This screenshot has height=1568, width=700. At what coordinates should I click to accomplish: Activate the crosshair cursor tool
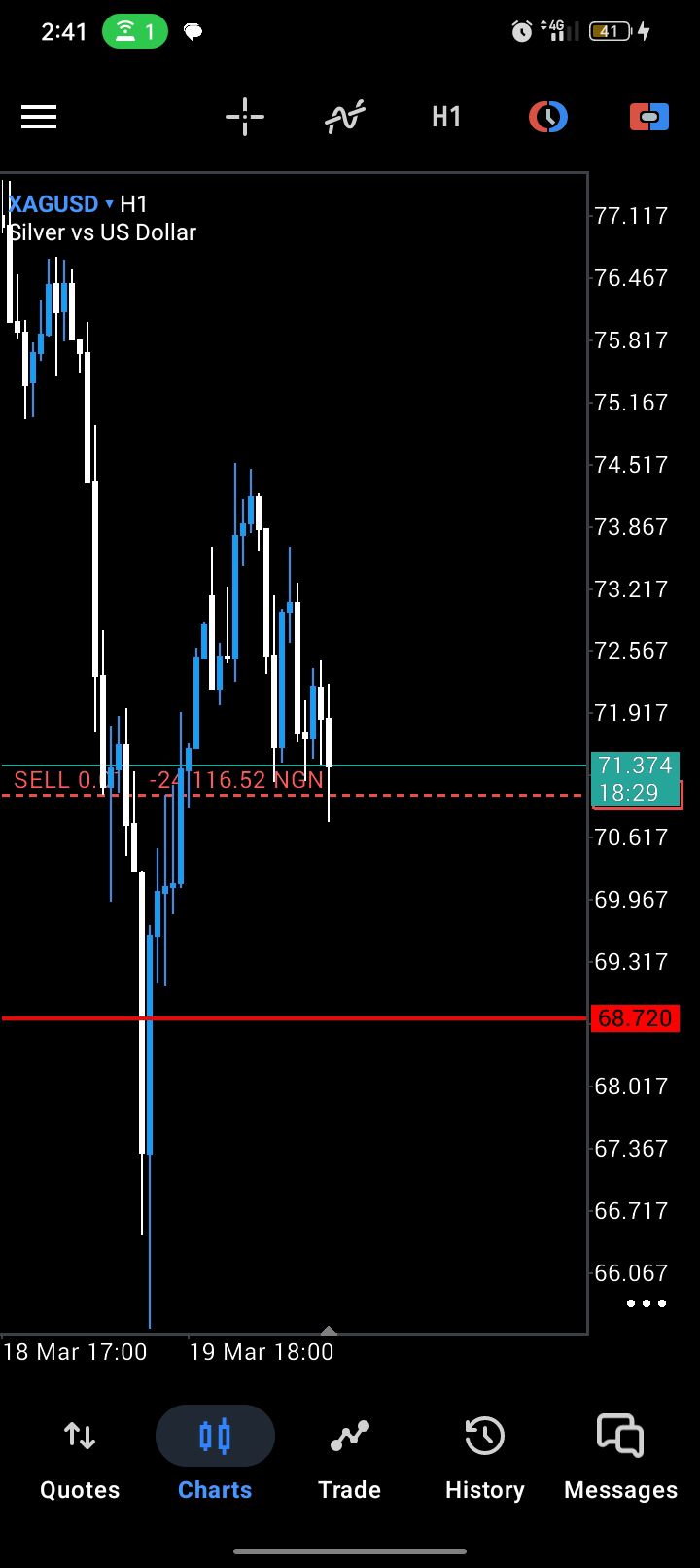[x=245, y=118]
